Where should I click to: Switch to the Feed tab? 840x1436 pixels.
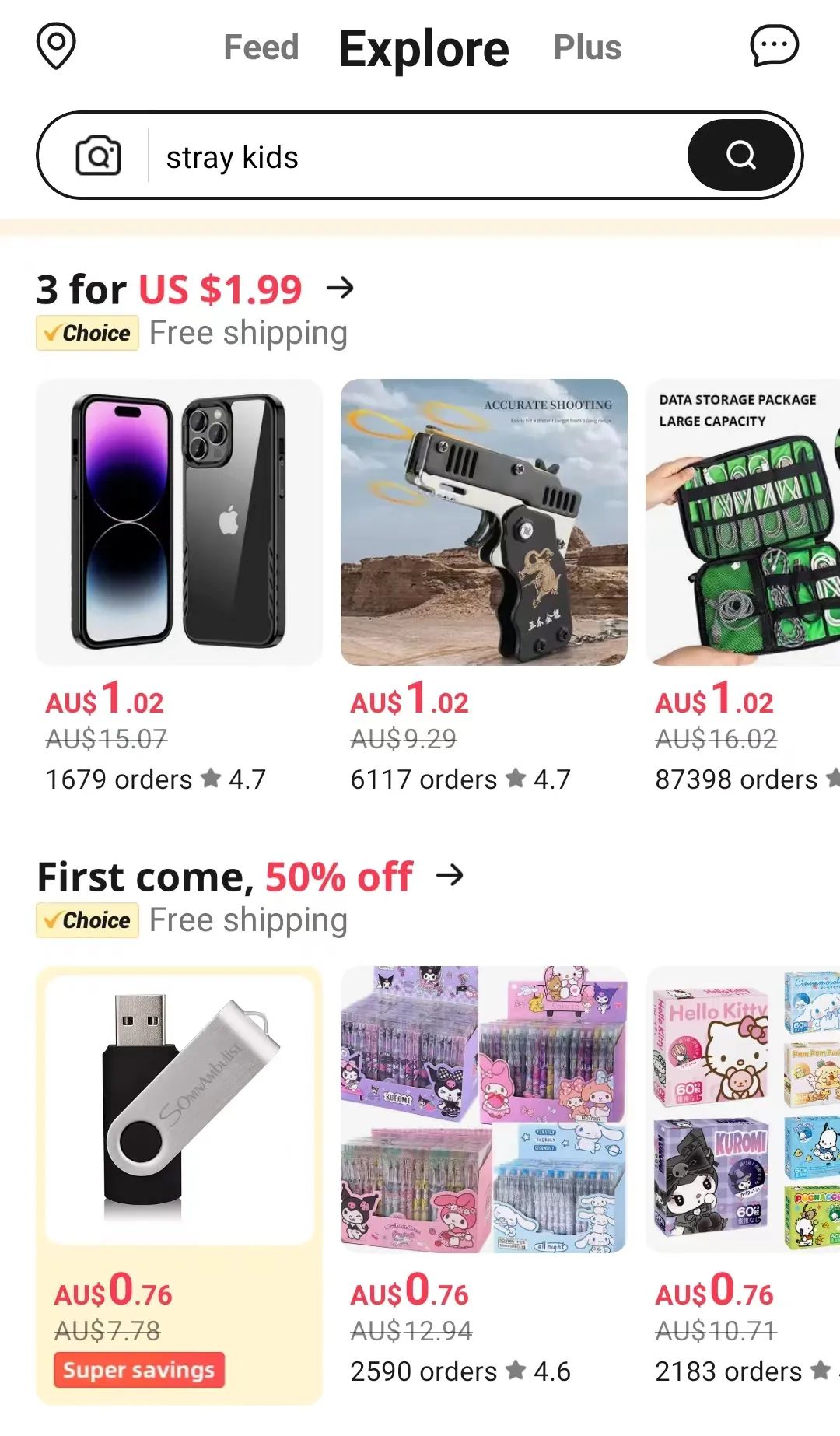click(x=261, y=47)
